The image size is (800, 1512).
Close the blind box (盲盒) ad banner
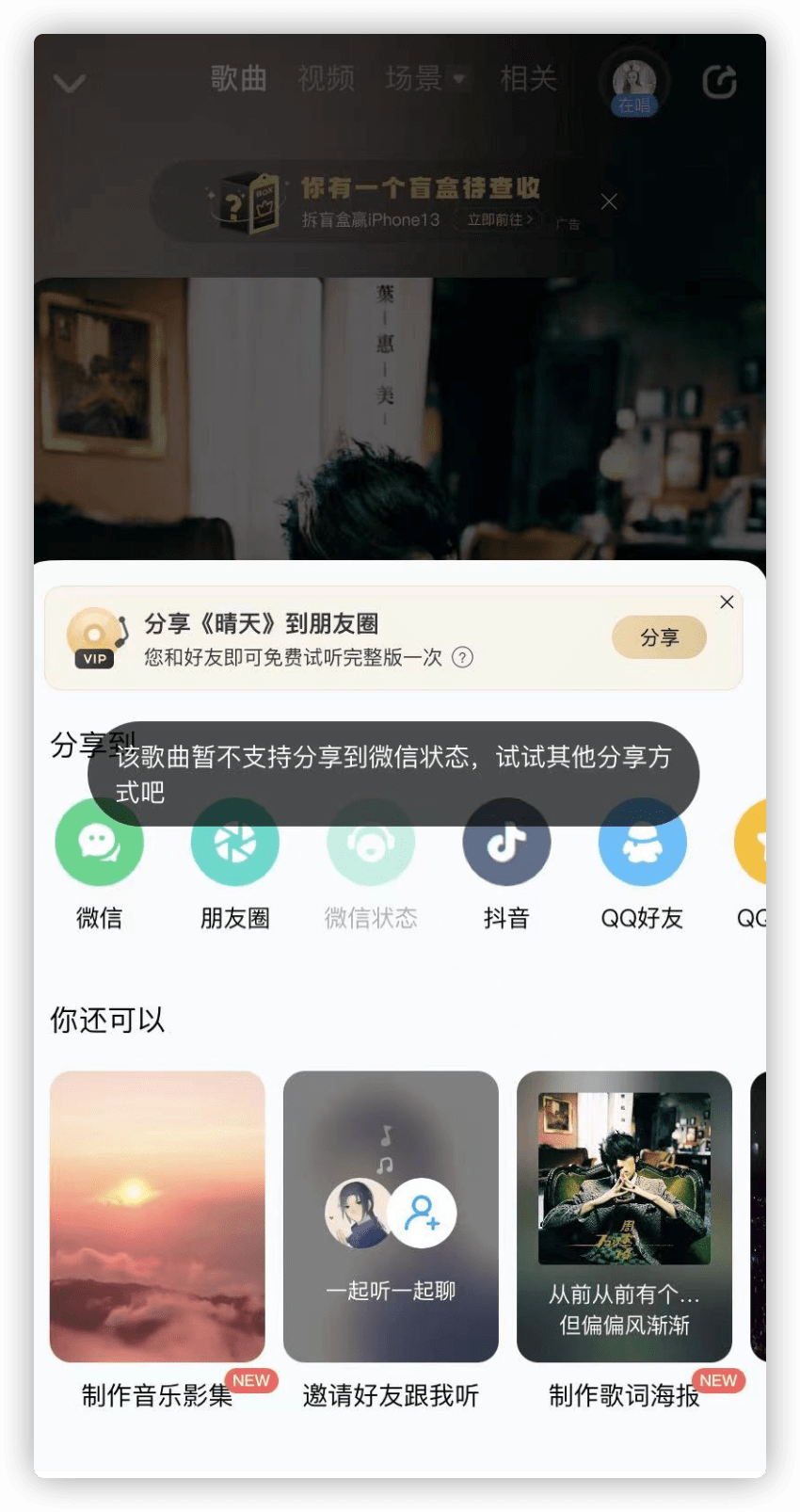(x=609, y=201)
